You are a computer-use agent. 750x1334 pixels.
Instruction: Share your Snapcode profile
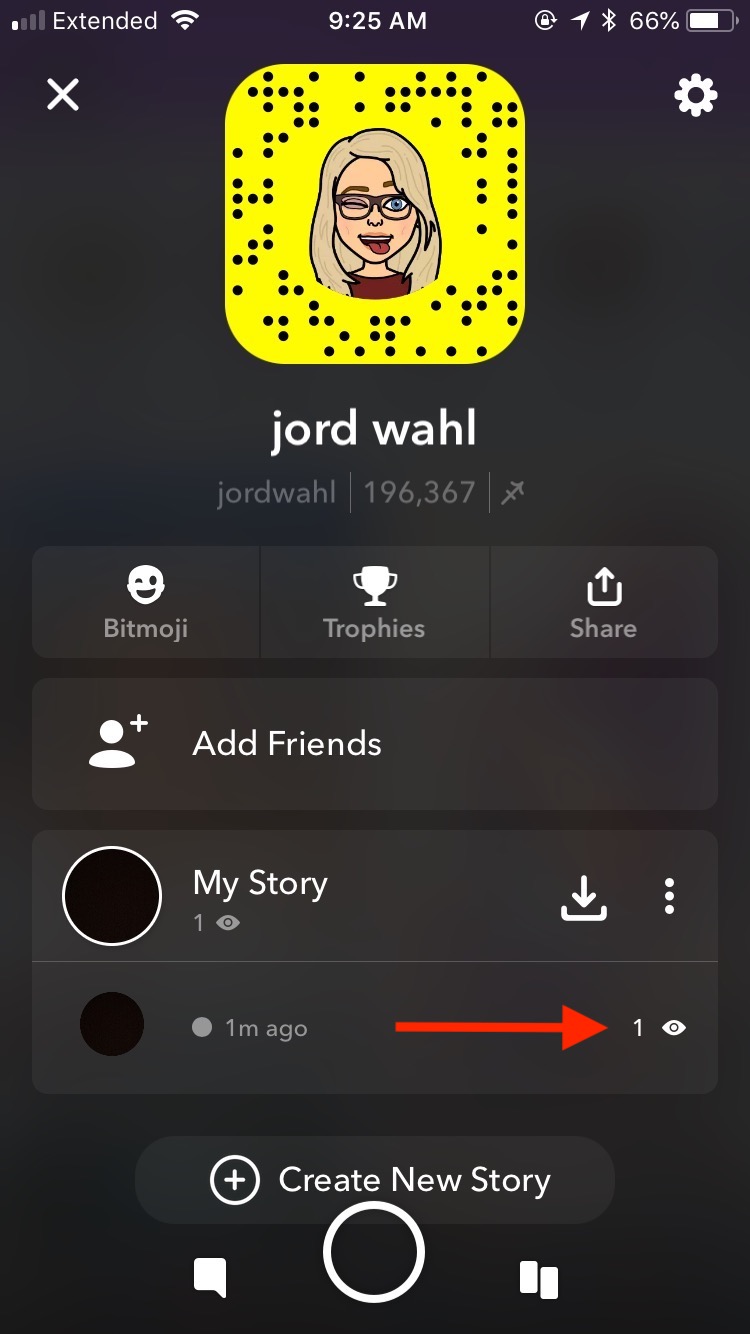603,602
